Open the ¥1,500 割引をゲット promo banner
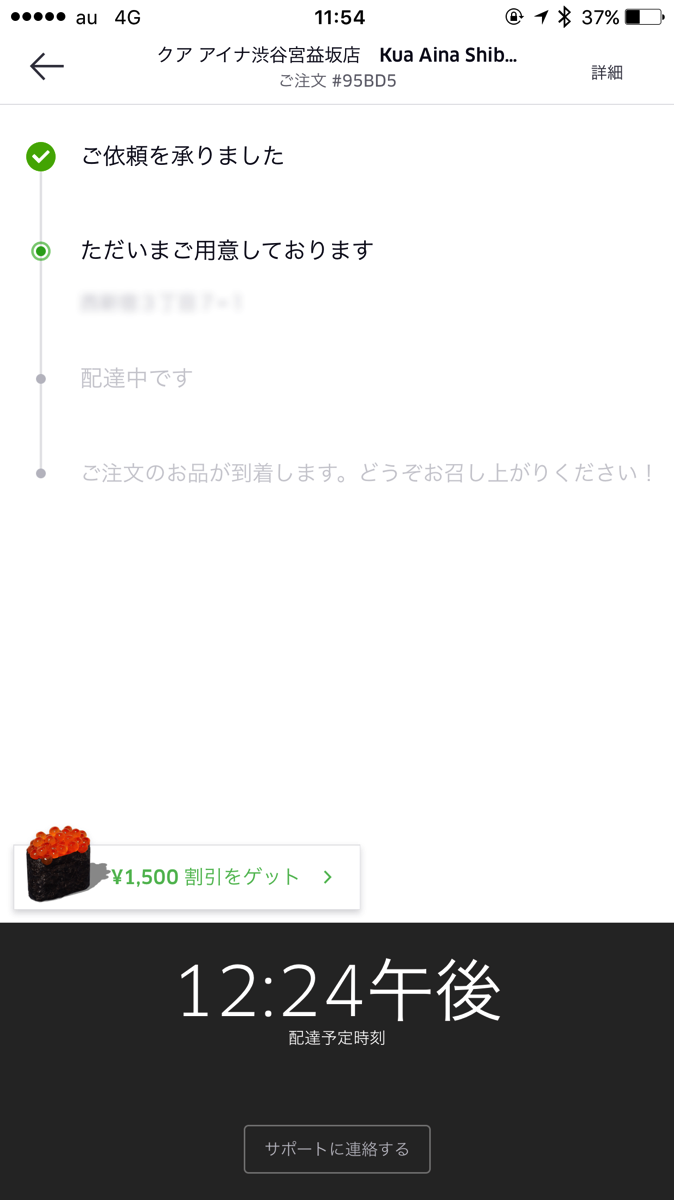The width and height of the screenshot is (674, 1200). [187, 877]
